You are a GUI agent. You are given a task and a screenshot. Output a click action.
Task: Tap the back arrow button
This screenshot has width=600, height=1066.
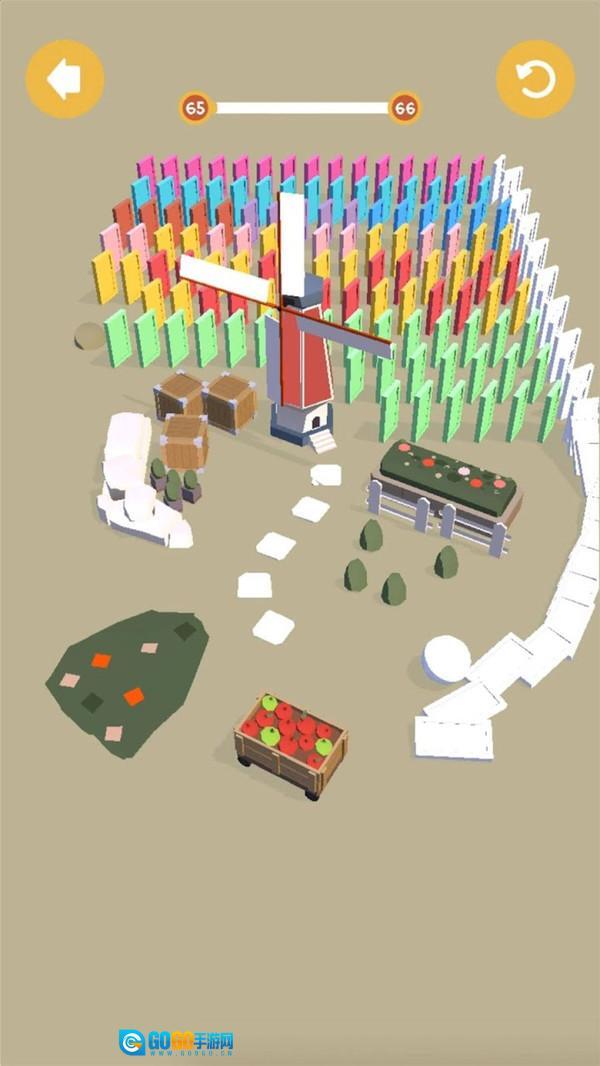pyautogui.click(x=65, y=79)
